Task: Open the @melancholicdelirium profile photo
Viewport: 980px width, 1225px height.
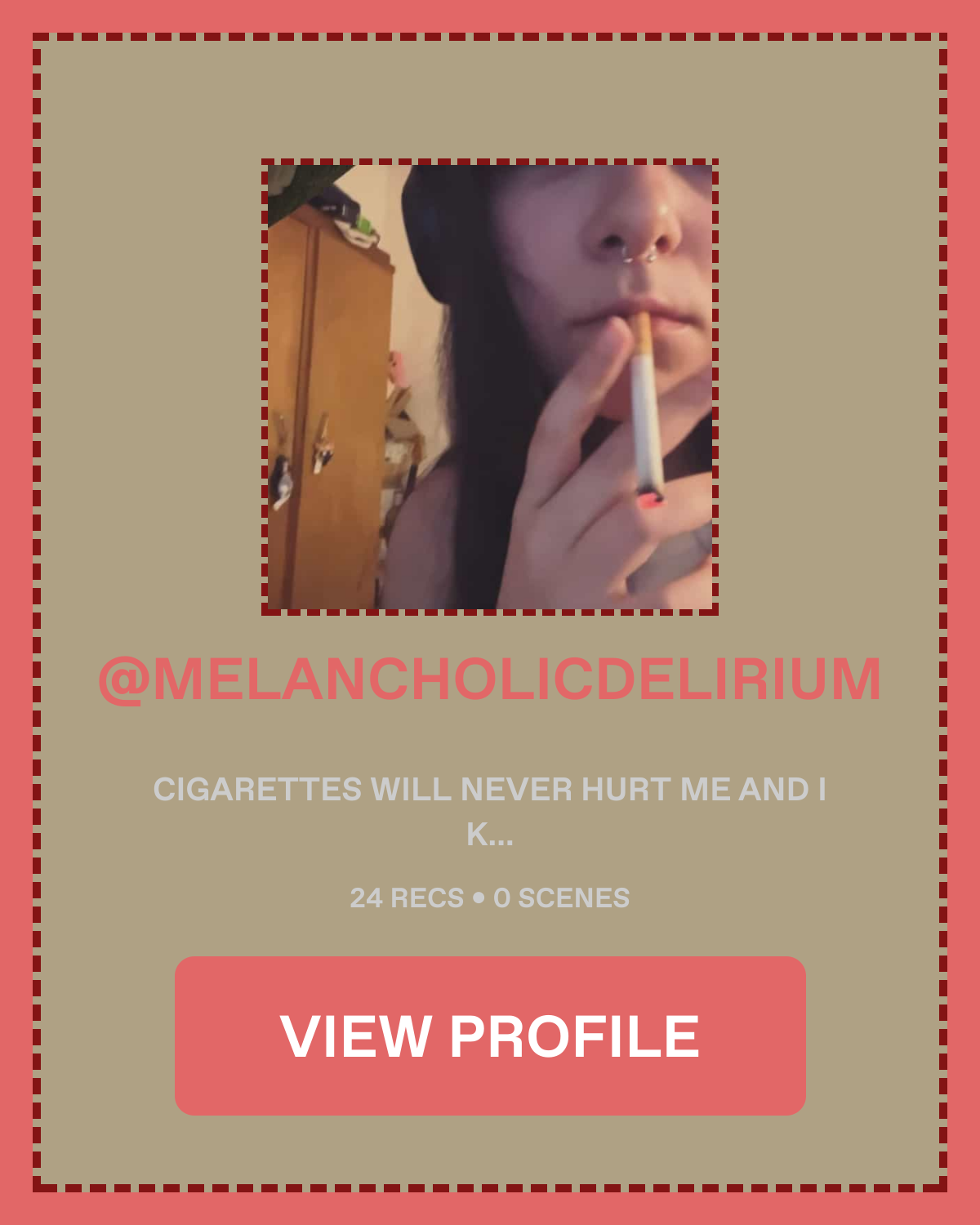Action: tap(490, 387)
